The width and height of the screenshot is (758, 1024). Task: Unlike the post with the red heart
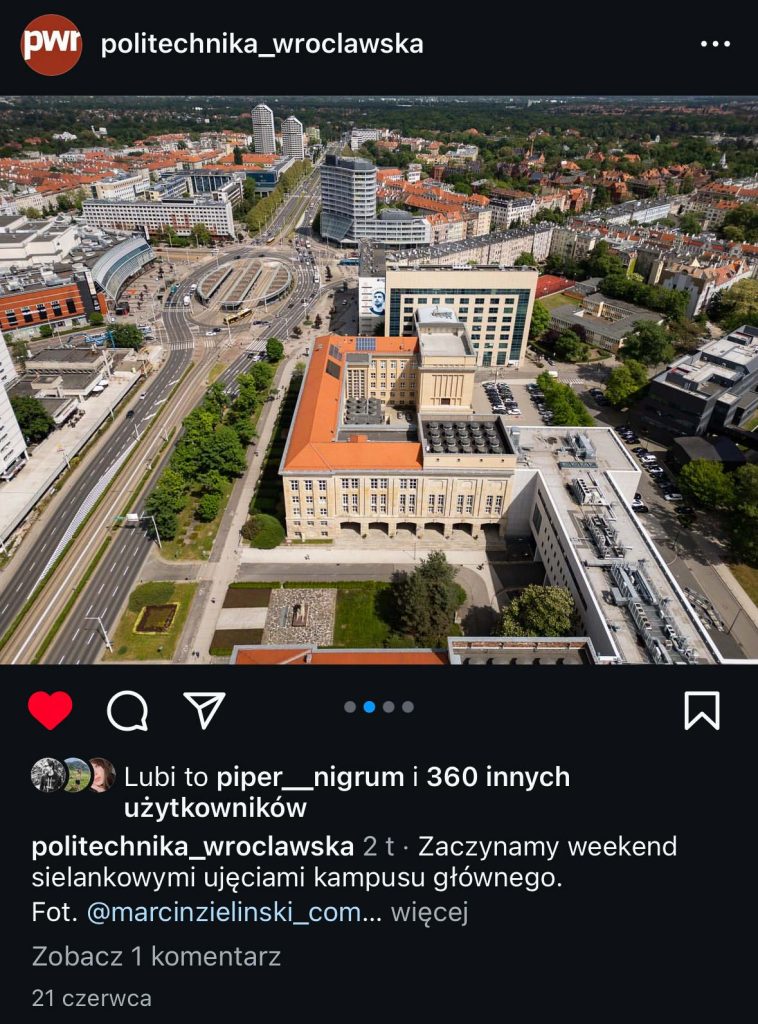[50, 709]
